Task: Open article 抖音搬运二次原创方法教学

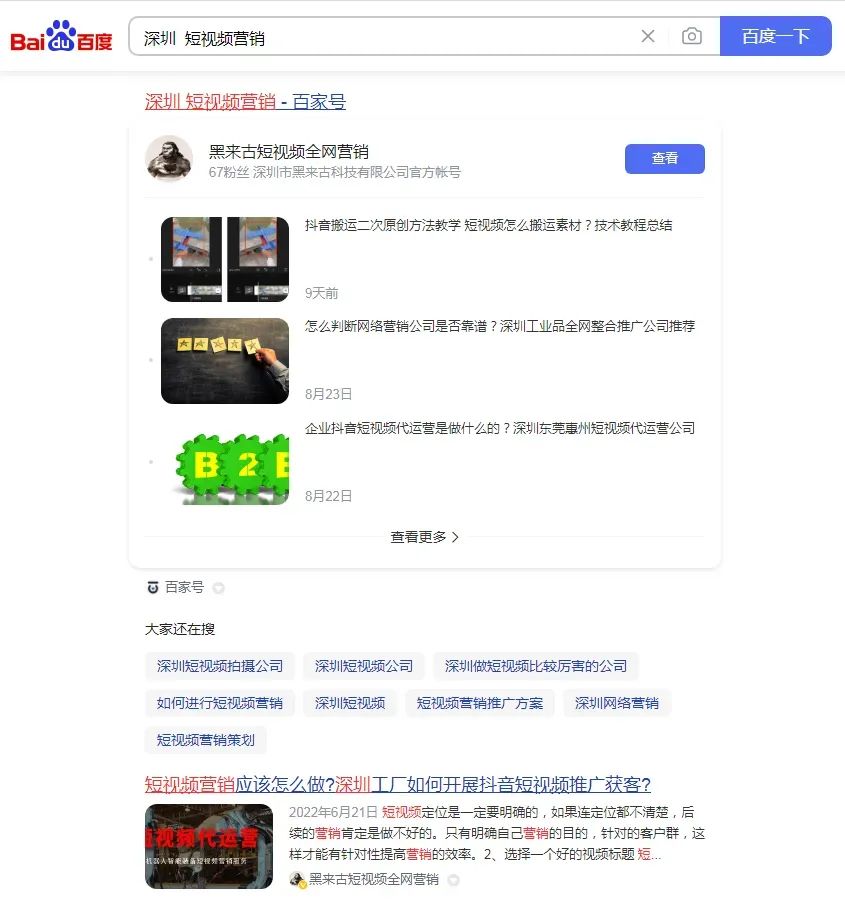Action: pos(488,225)
